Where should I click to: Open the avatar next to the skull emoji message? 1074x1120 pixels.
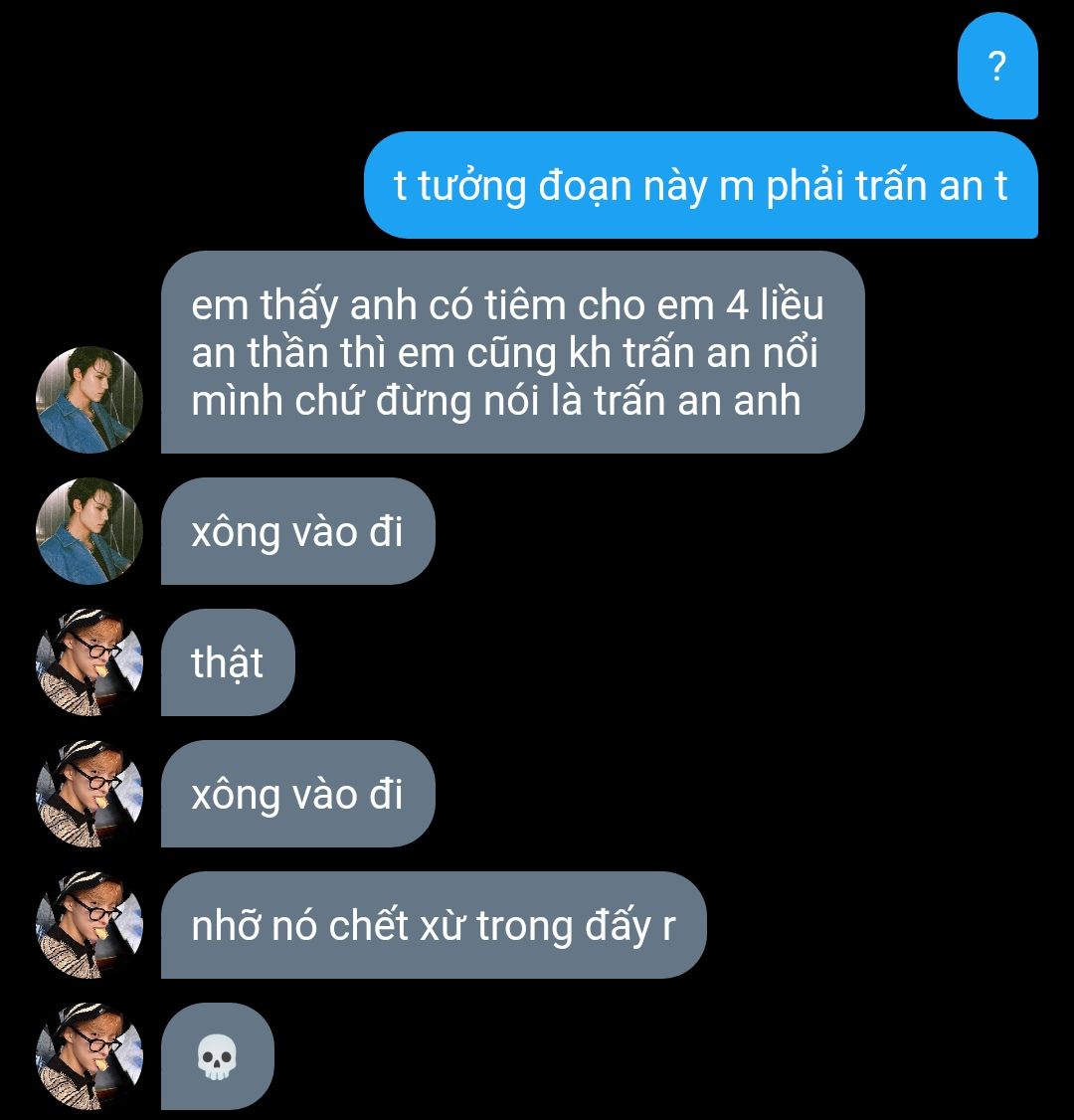coord(89,1056)
